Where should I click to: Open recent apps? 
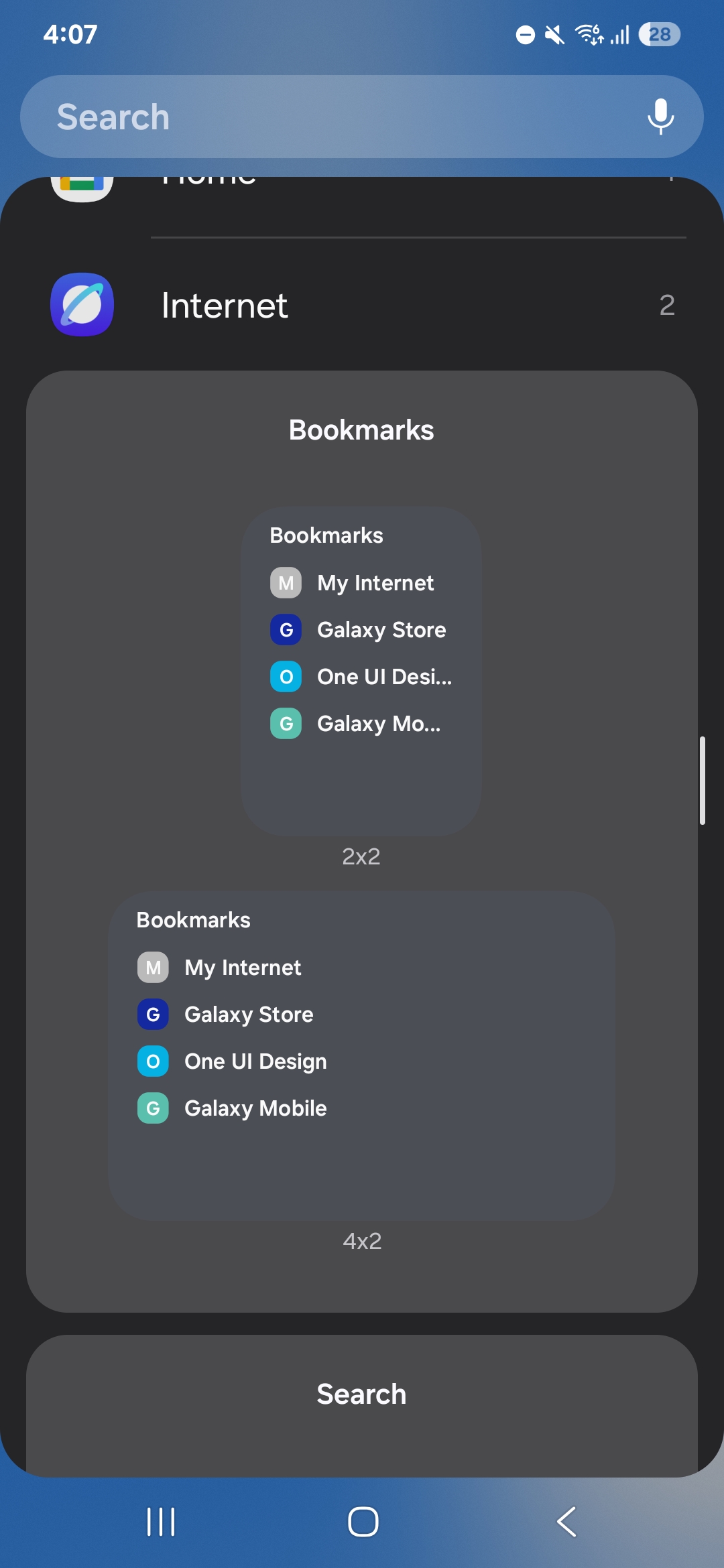click(x=161, y=1522)
